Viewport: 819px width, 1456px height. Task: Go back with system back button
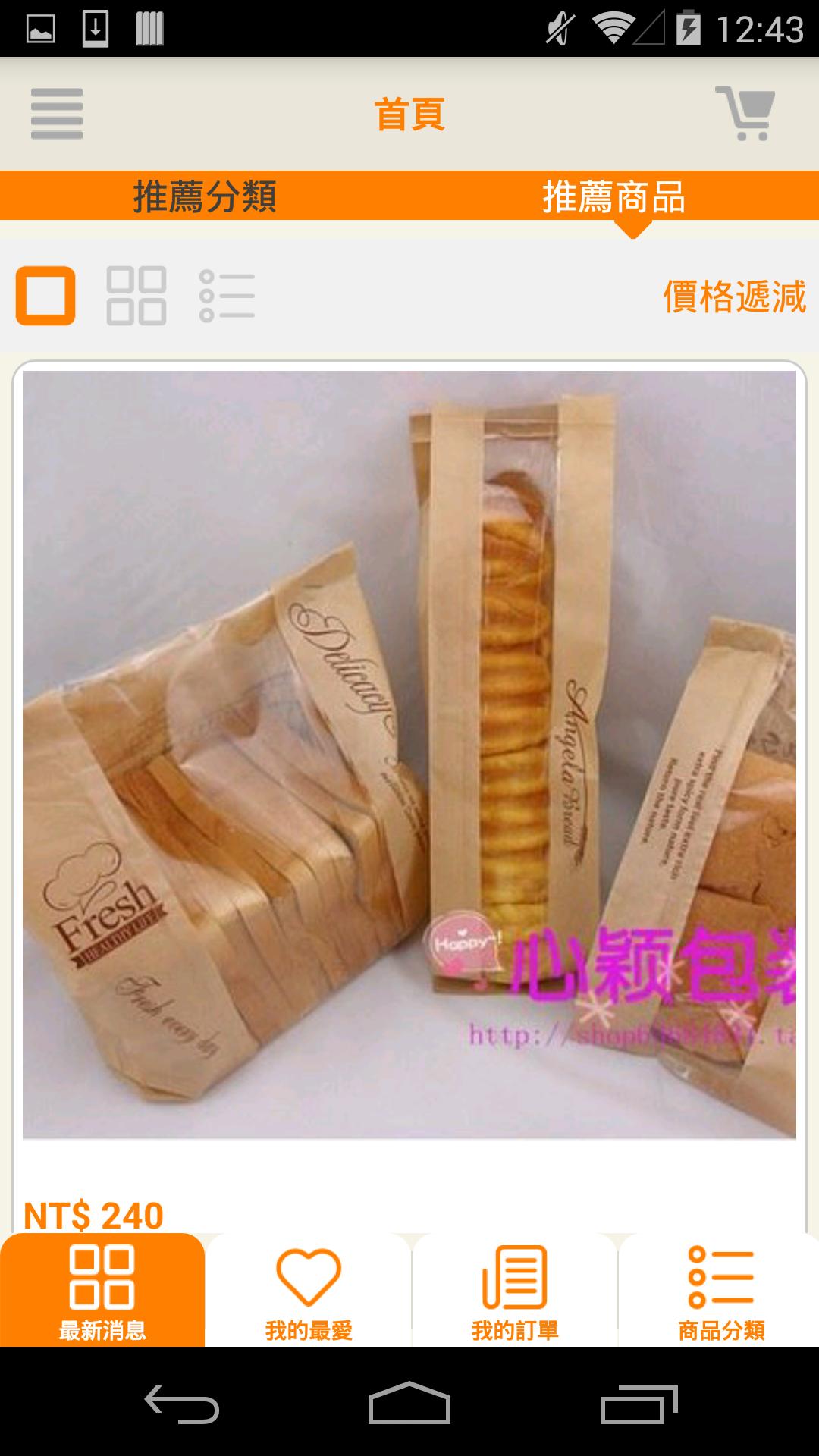[182, 1403]
